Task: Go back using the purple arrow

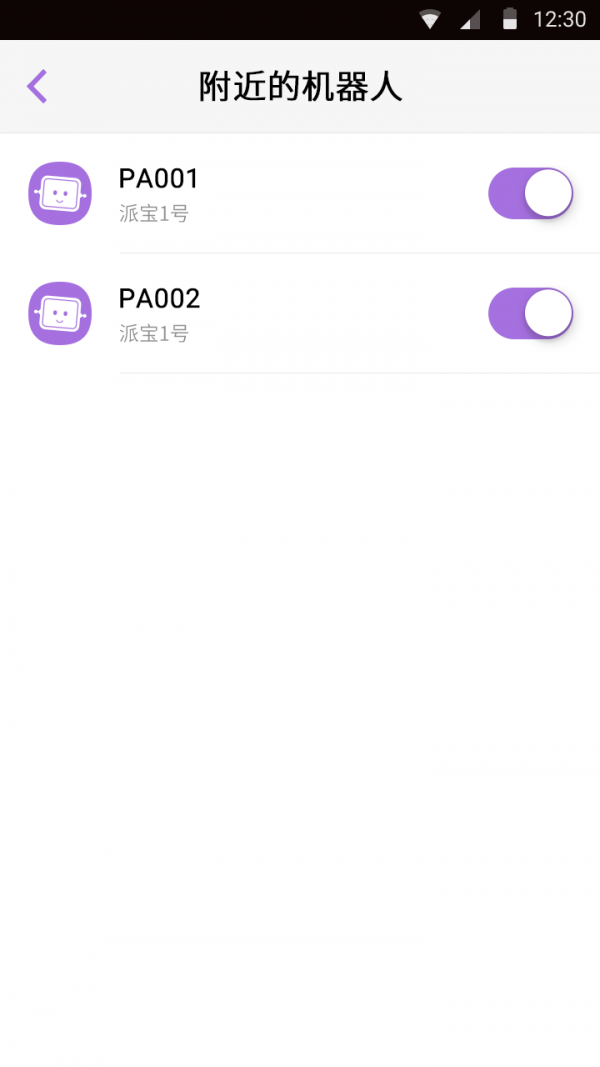Action: click(x=37, y=87)
